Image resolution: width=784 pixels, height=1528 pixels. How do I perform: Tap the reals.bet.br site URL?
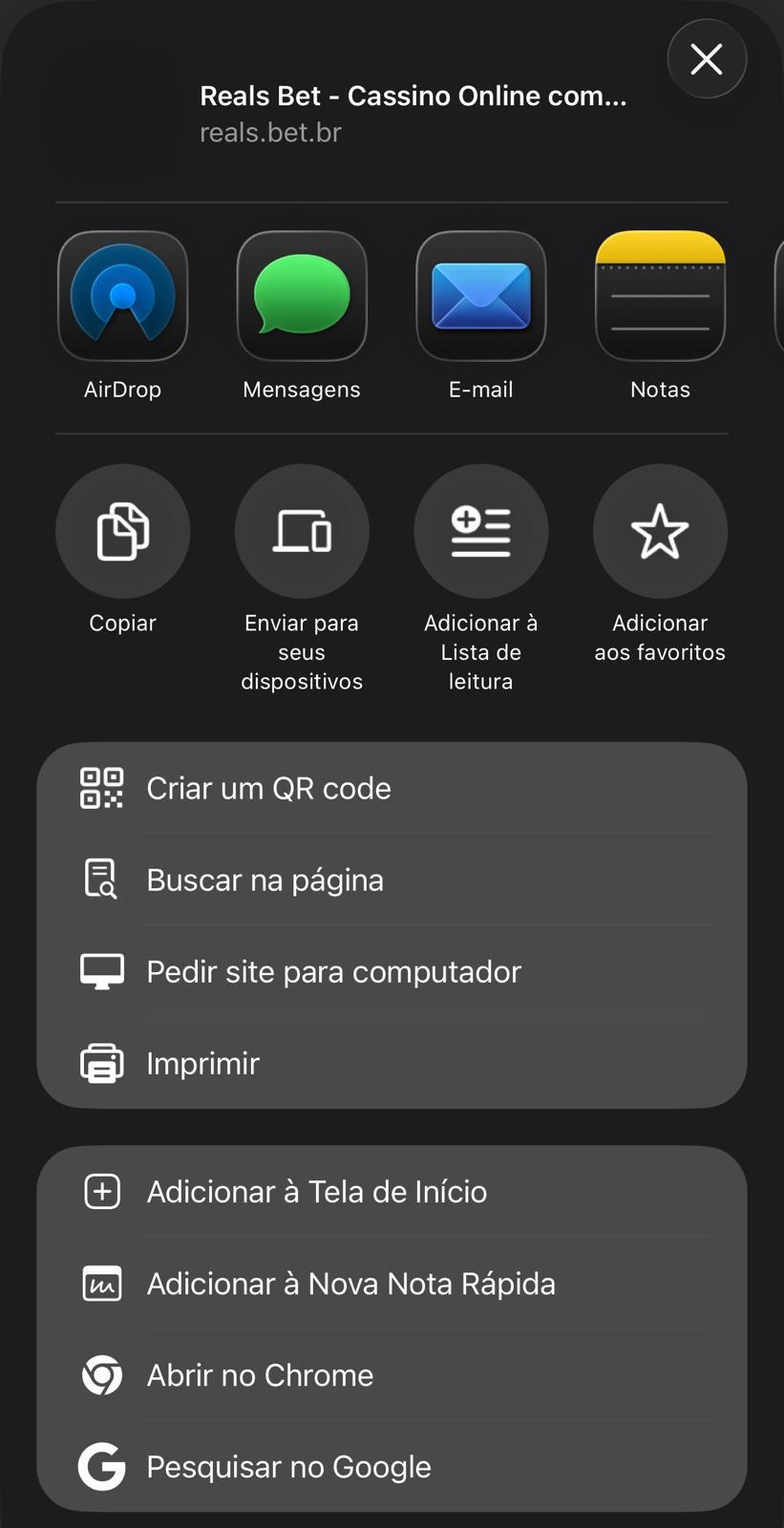click(270, 132)
